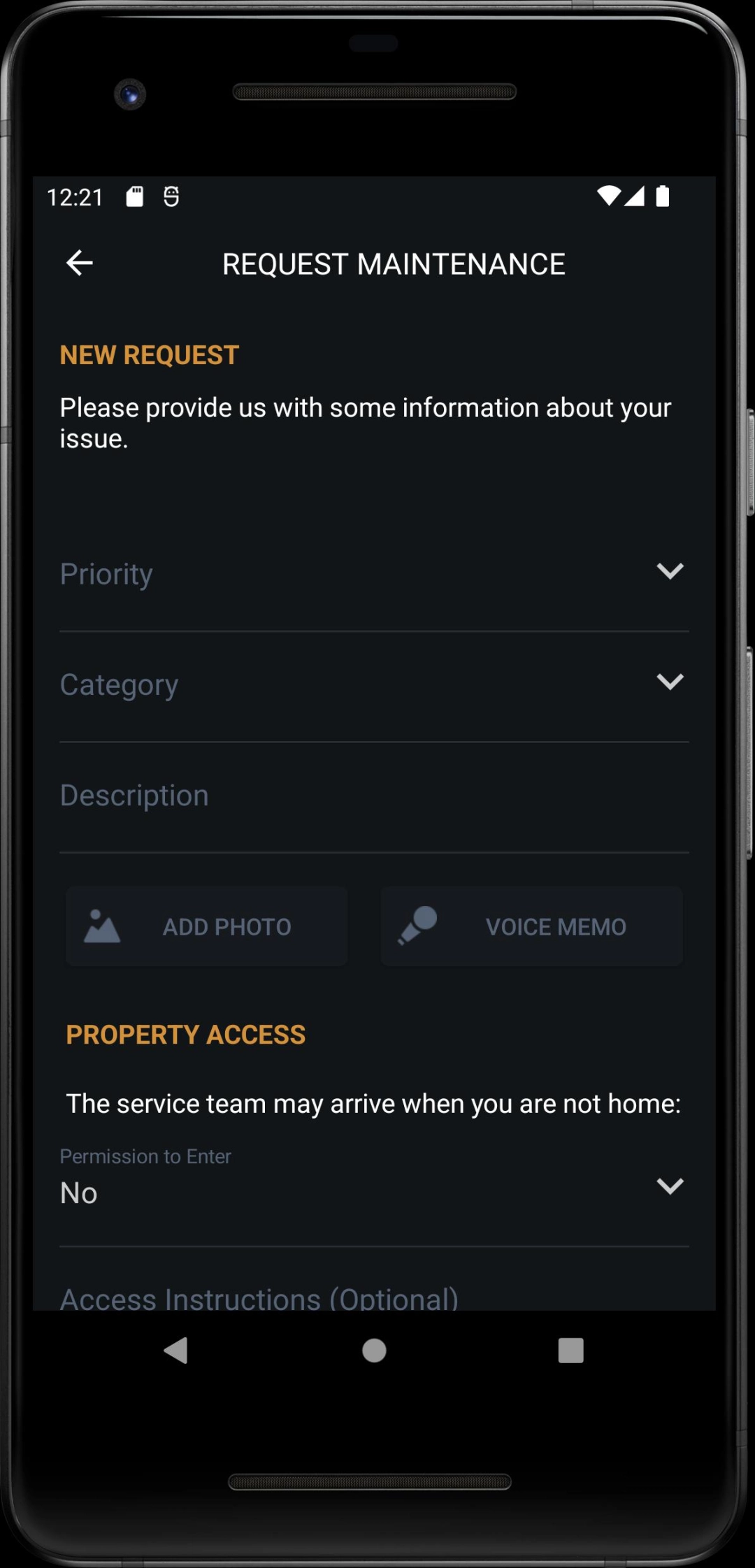This screenshot has height=1568, width=755.
Task: Open the Category dropdown
Action: (x=374, y=685)
